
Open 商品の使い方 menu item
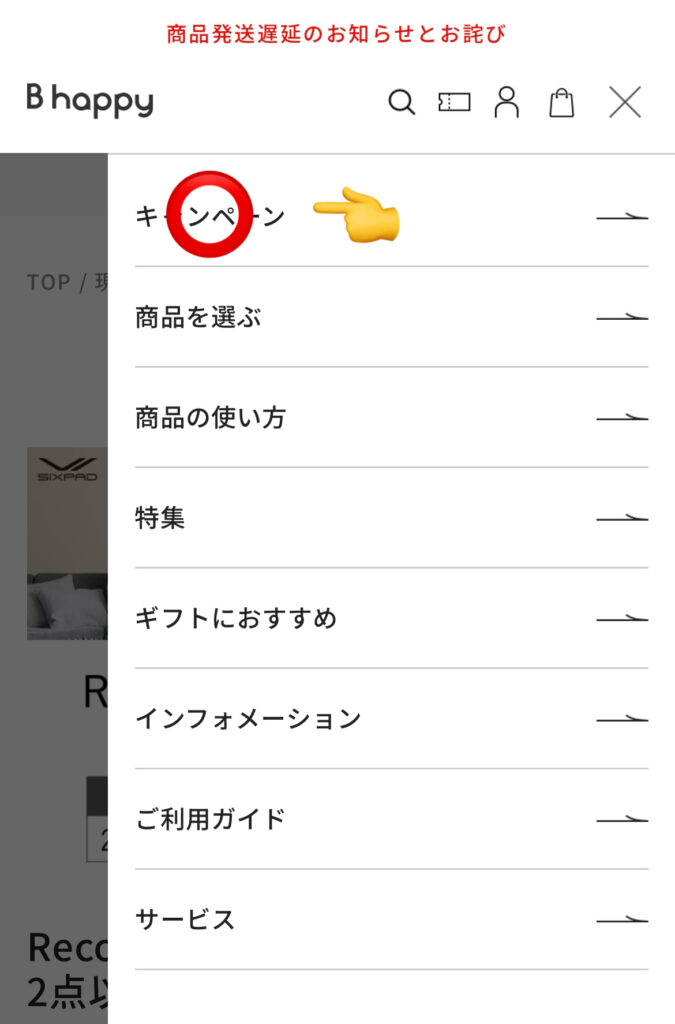(x=390, y=418)
